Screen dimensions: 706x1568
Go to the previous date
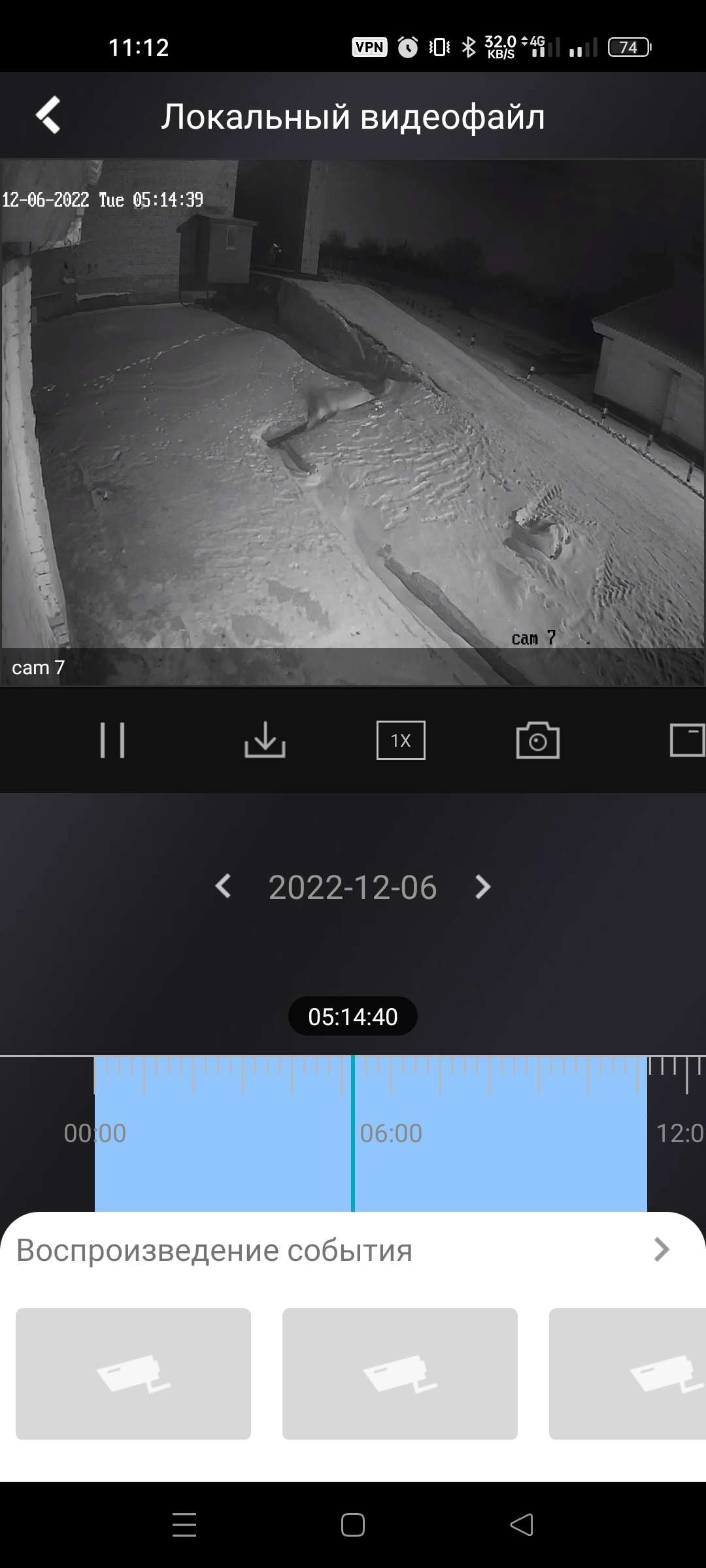coord(223,887)
